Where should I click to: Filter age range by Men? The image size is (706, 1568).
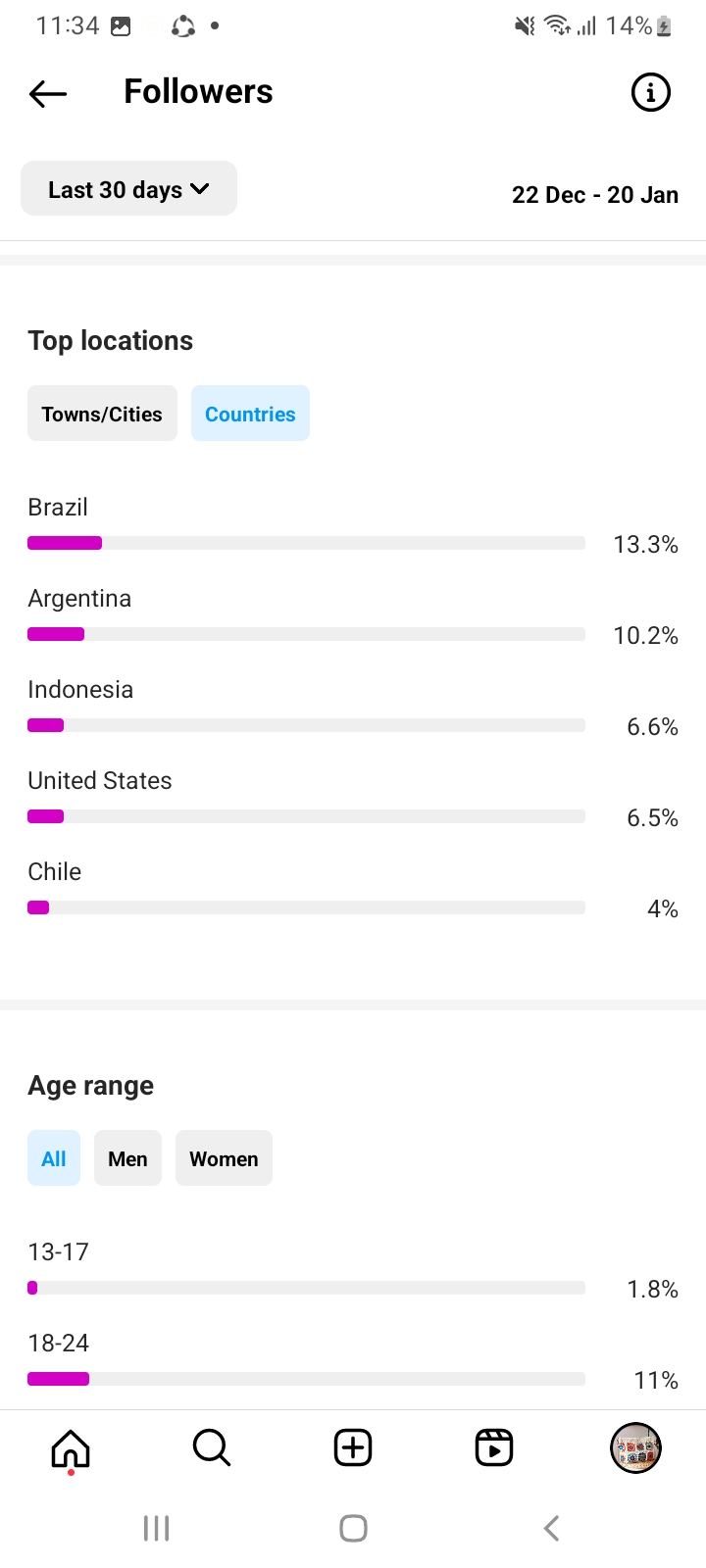tap(127, 1158)
